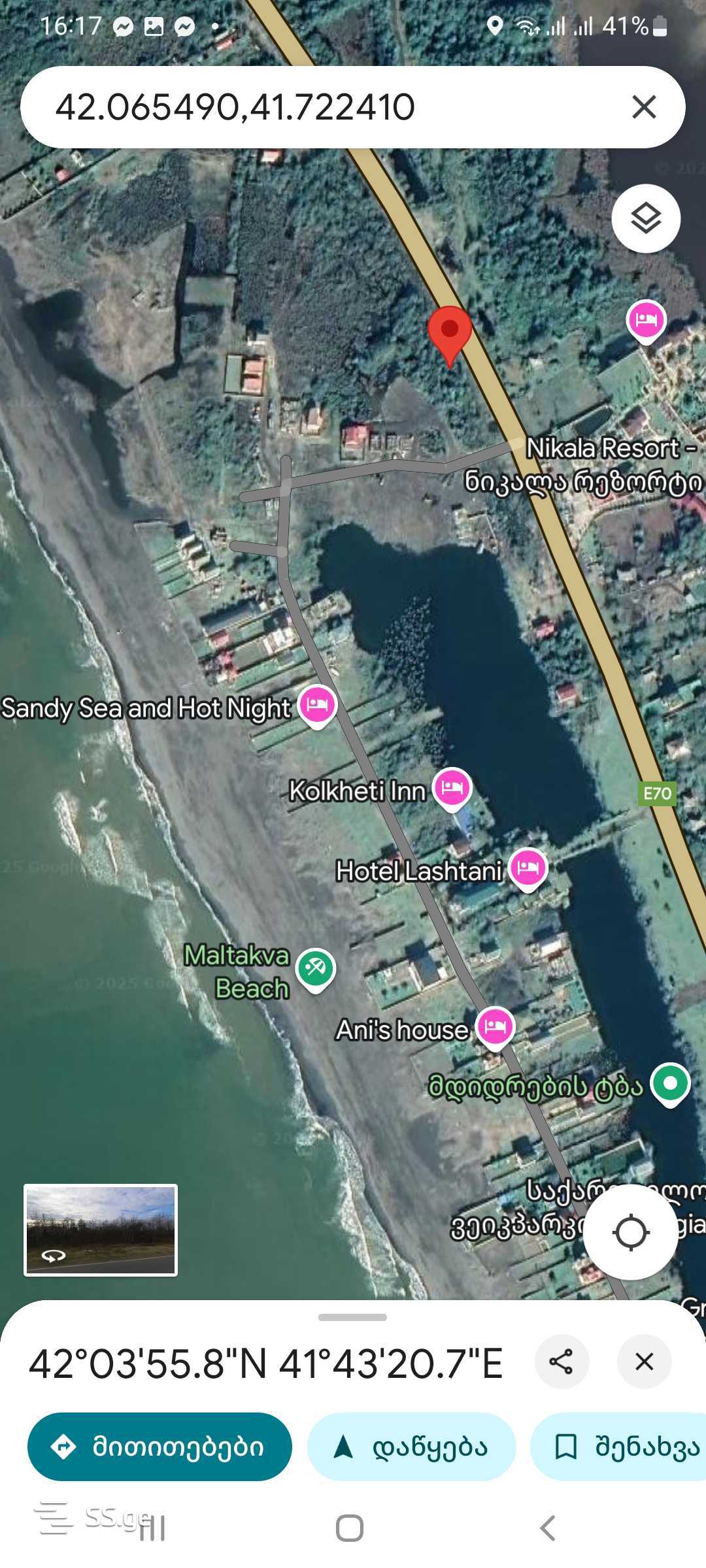Image resolution: width=706 pixels, height=1568 pixels.
Task: Open the Hotel Lashtani marker
Action: coord(528,868)
